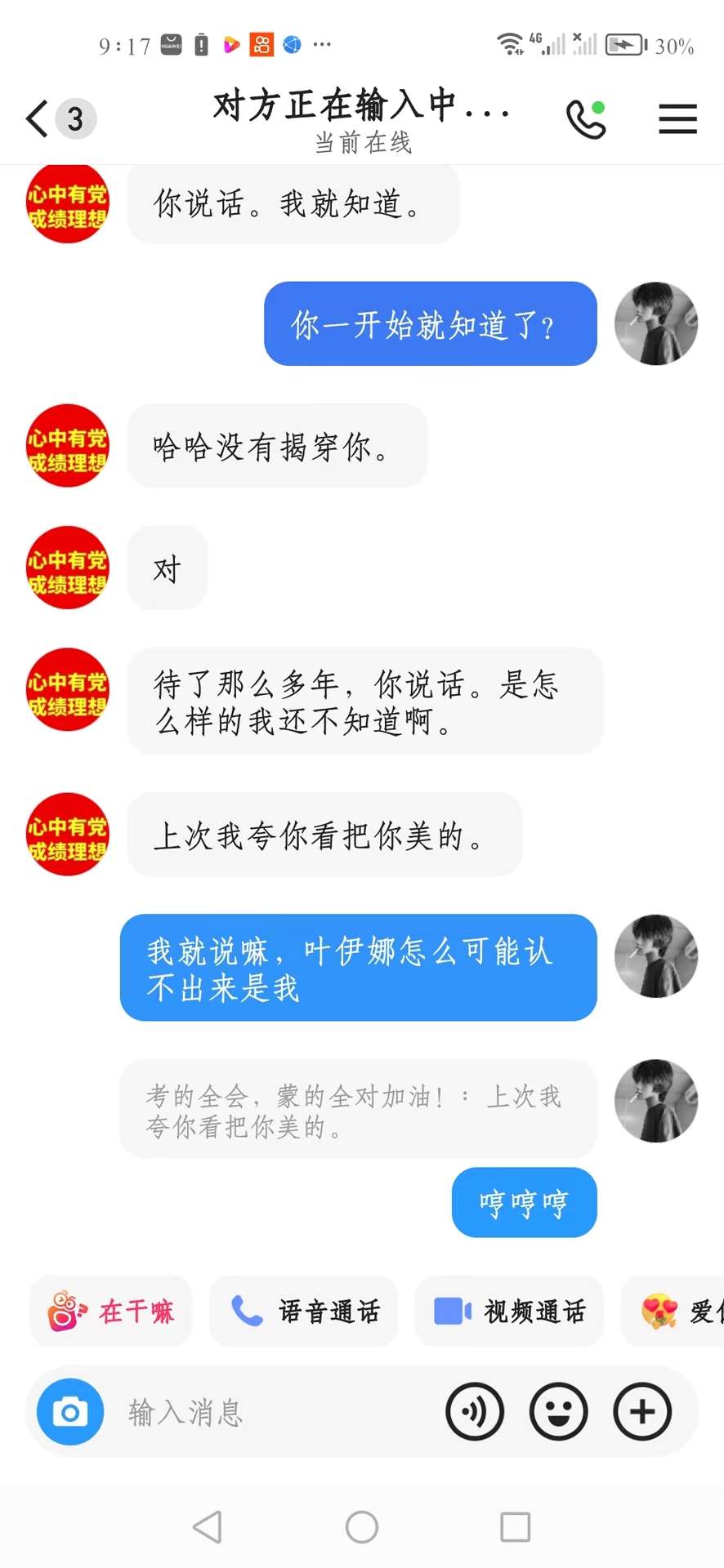Viewport: 724px width, 1568px height.
Task: Open the plus attachments menu
Action: click(642, 1412)
